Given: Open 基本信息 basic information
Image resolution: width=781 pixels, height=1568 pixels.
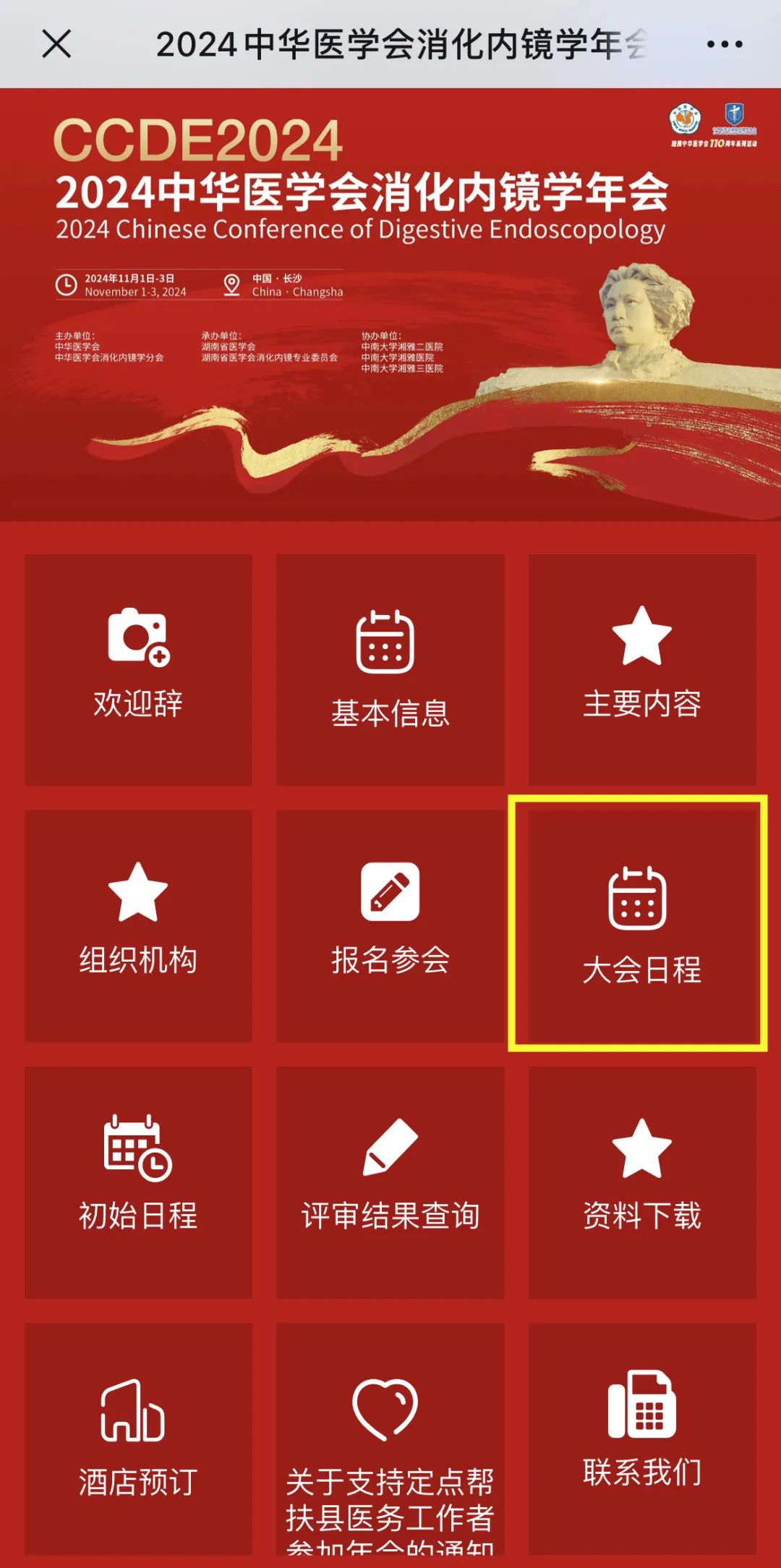Looking at the screenshot, I should [390, 669].
